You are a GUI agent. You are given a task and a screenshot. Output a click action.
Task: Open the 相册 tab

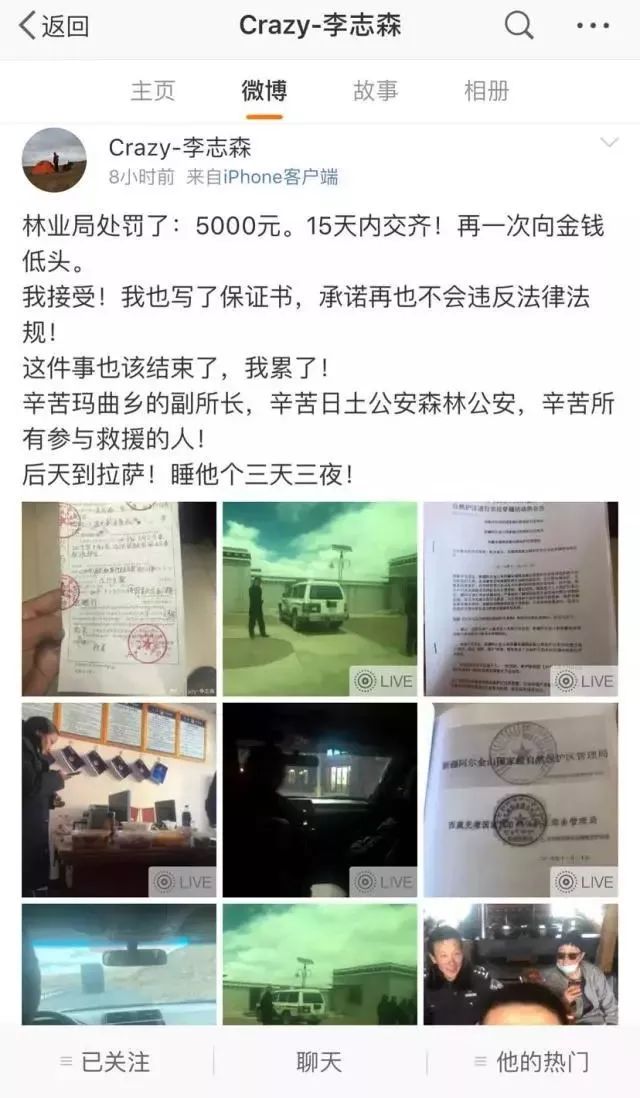click(x=487, y=90)
